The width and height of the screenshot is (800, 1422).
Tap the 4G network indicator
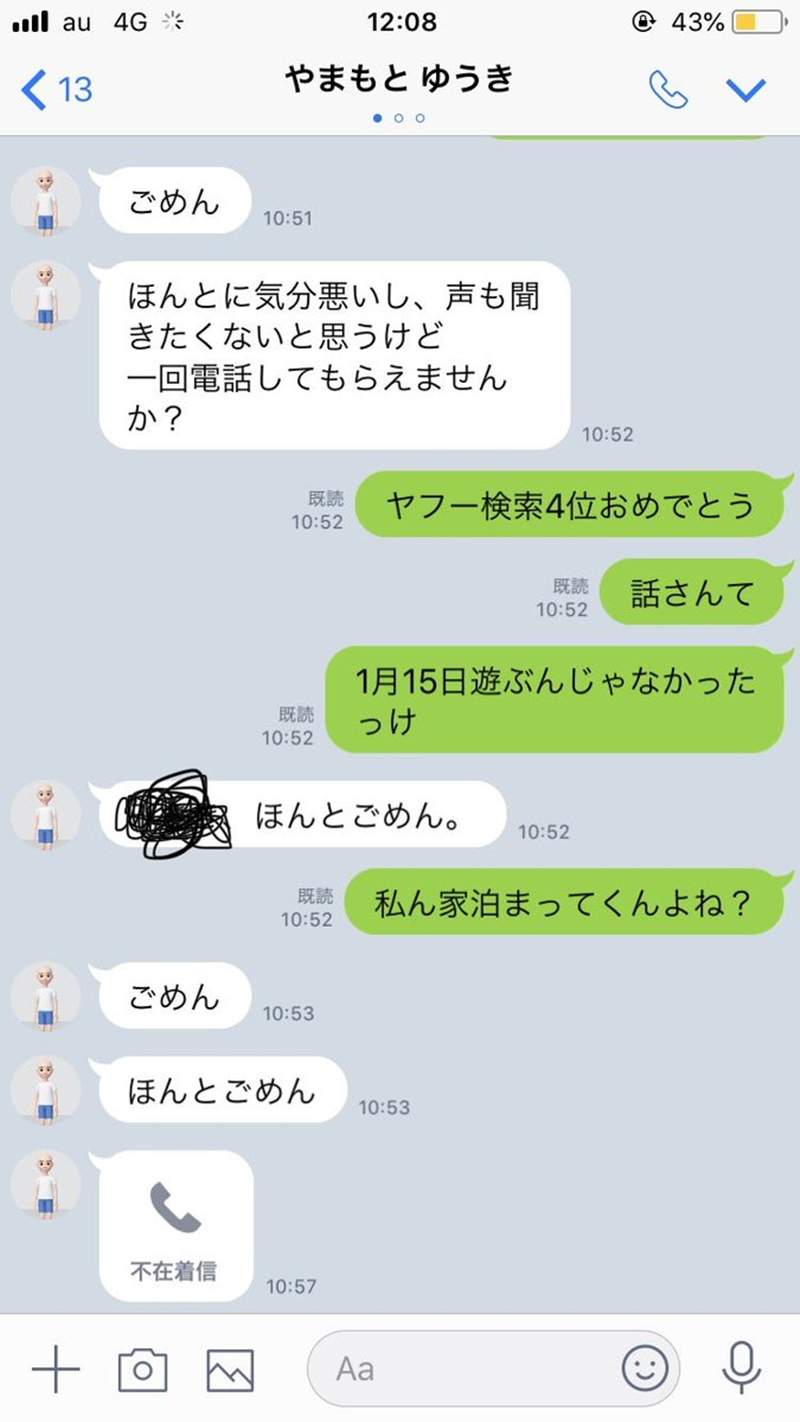128,21
